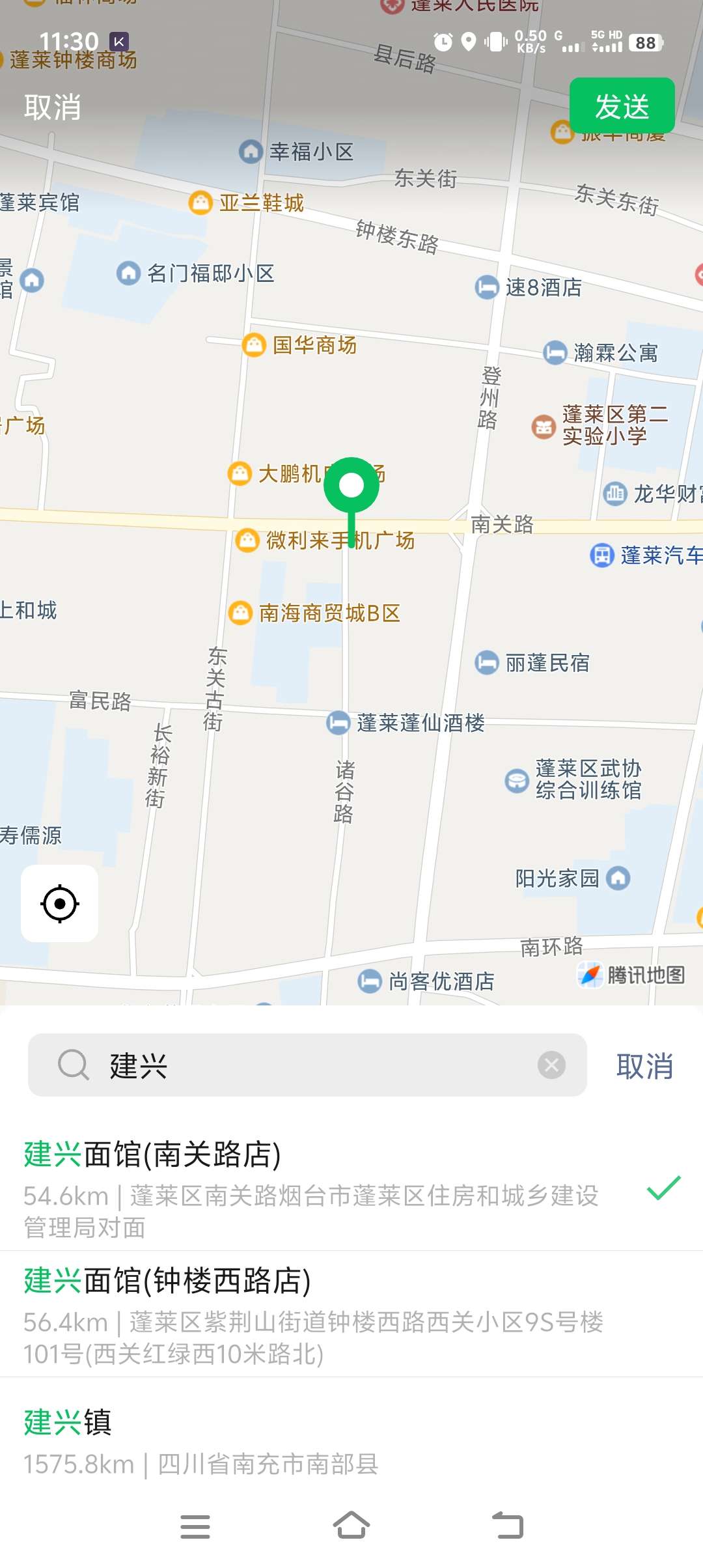Cancel the search next to the search box

tap(644, 1067)
